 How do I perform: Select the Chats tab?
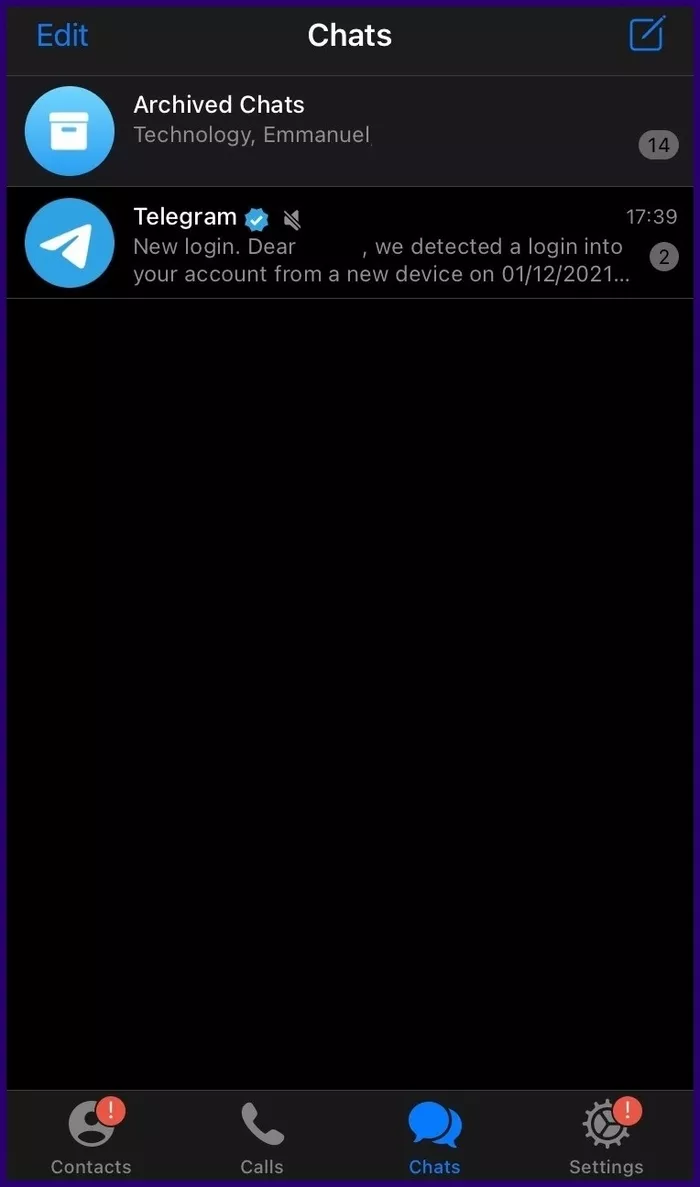[x=434, y=1137]
